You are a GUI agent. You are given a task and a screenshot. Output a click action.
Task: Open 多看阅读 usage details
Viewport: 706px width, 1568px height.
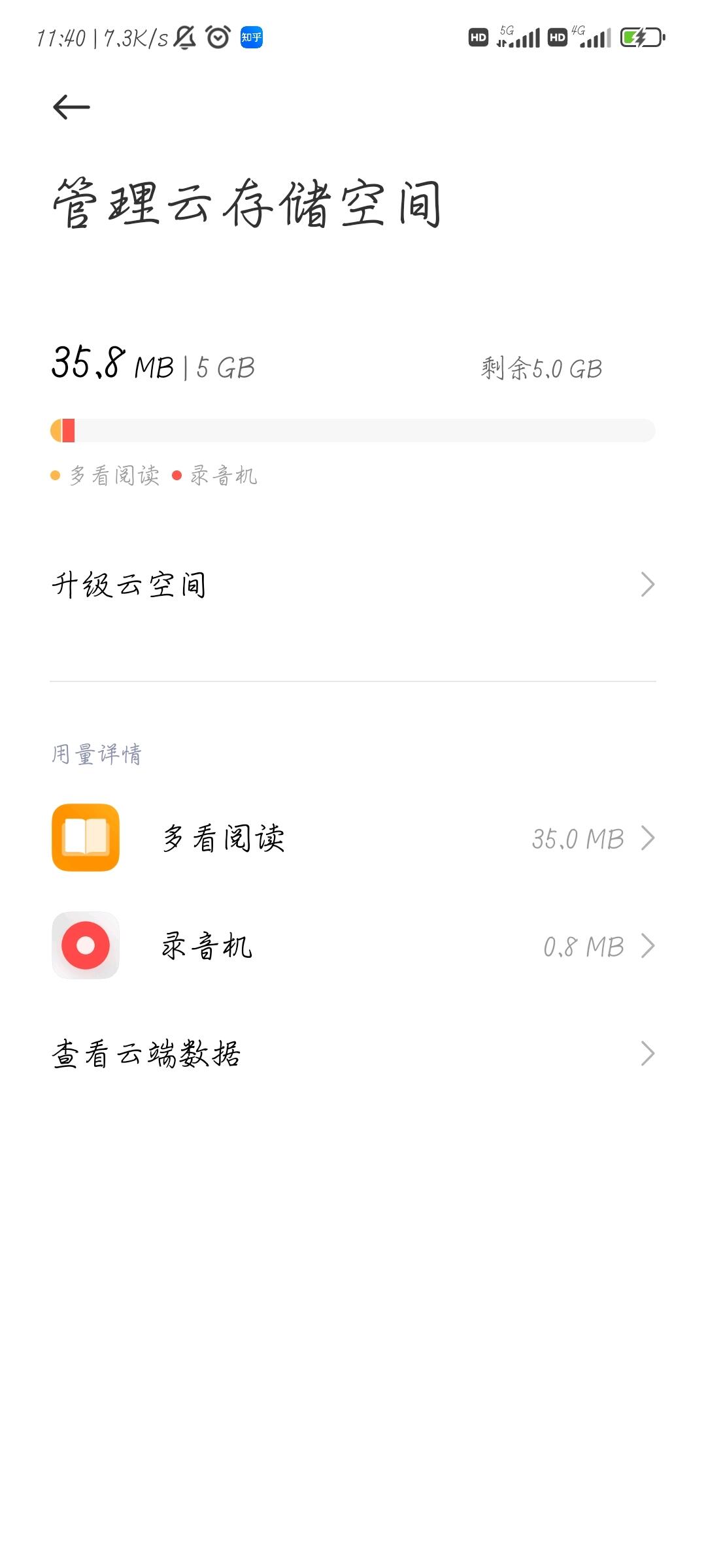click(353, 838)
